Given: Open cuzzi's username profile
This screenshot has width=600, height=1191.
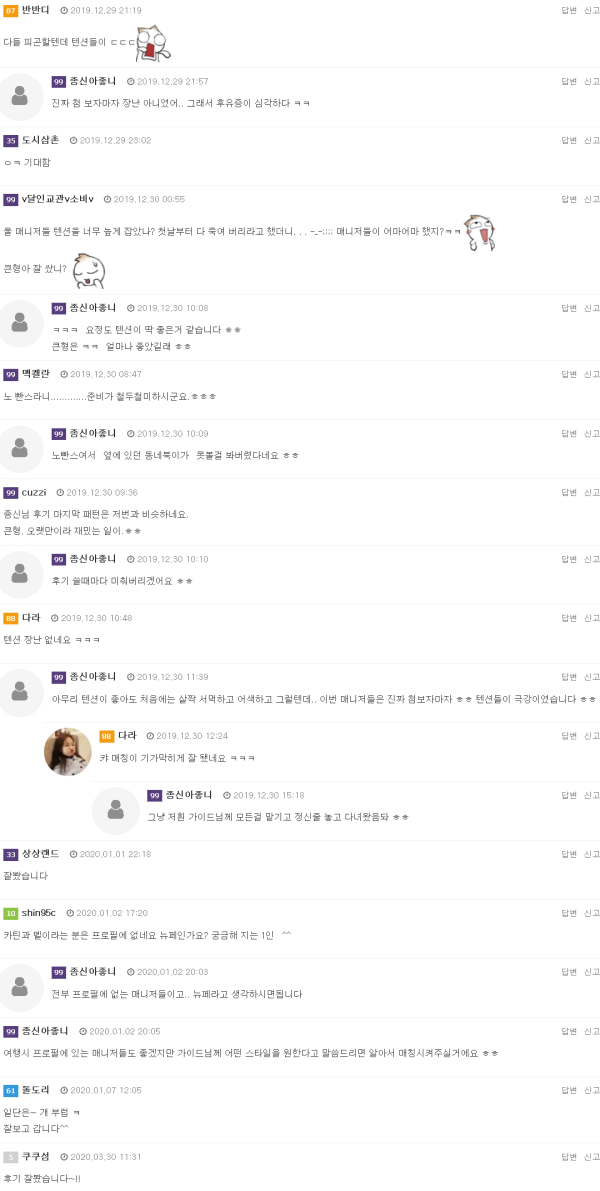Looking at the screenshot, I should pyautogui.click(x=34, y=492).
